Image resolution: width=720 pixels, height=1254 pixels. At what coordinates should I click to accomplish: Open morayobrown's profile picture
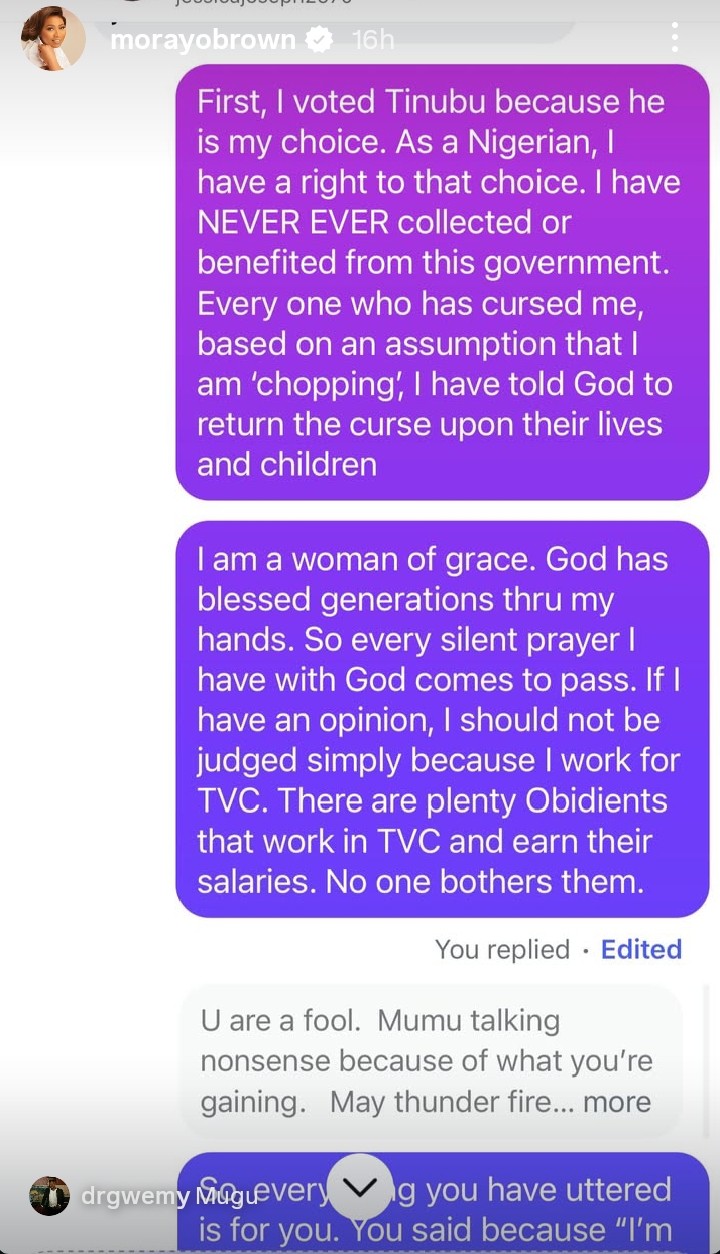[x=53, y=40]
